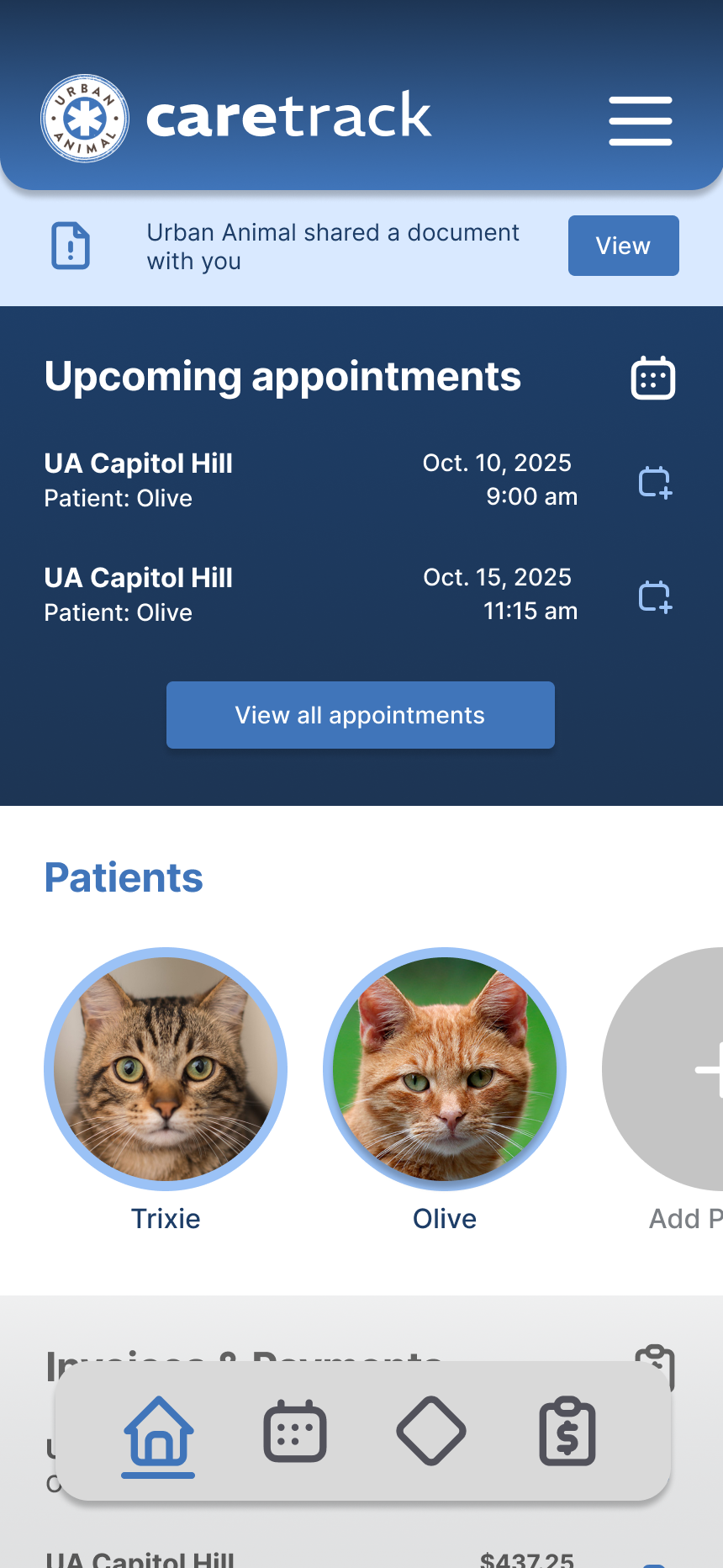The width and height of the screenshot is (723, 1568).
Task: Switch to the appointments calendar tab
Action: [295, 1432]
